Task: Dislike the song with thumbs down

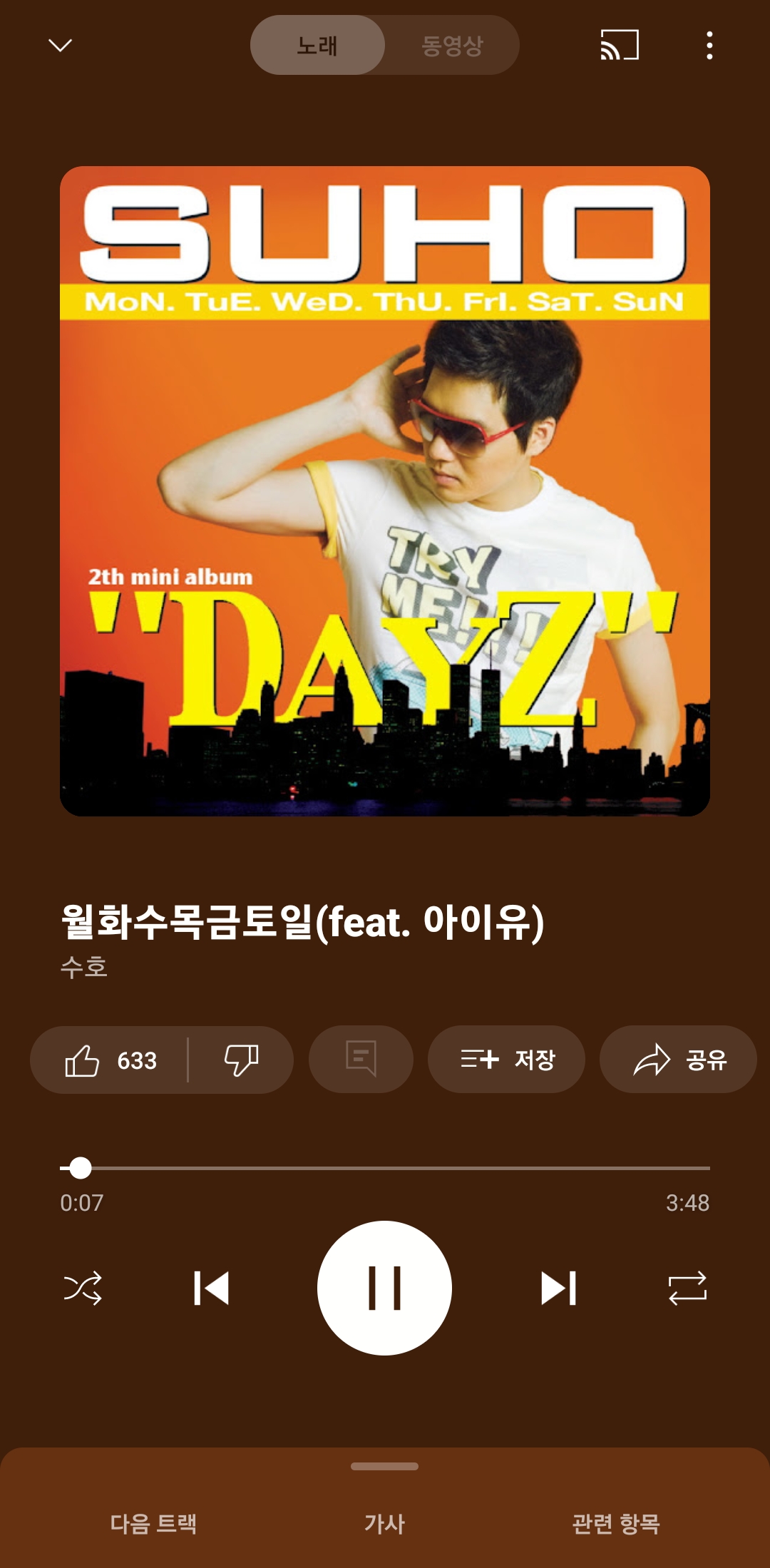Action: coord(241,1060)
